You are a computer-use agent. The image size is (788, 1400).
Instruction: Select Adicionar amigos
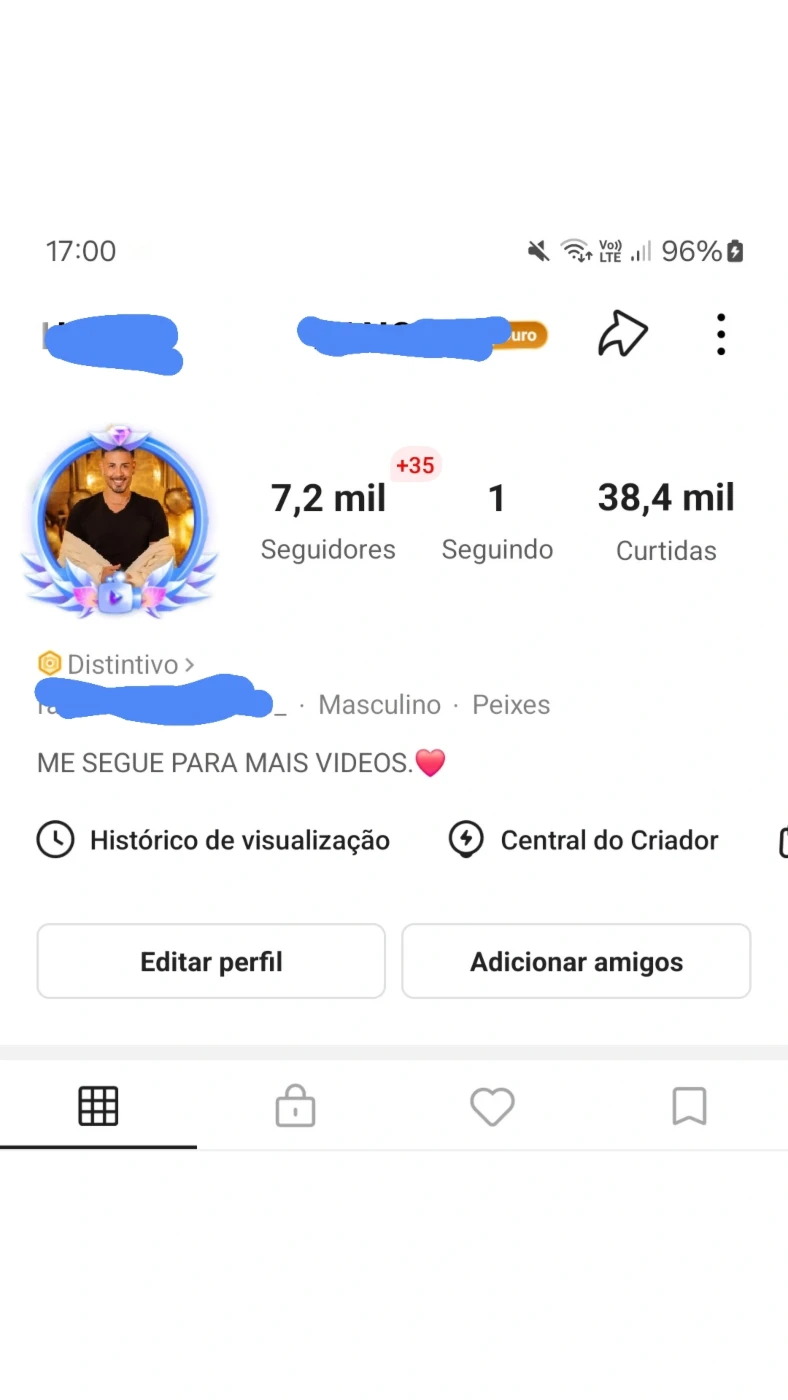(x=576, y=961)
